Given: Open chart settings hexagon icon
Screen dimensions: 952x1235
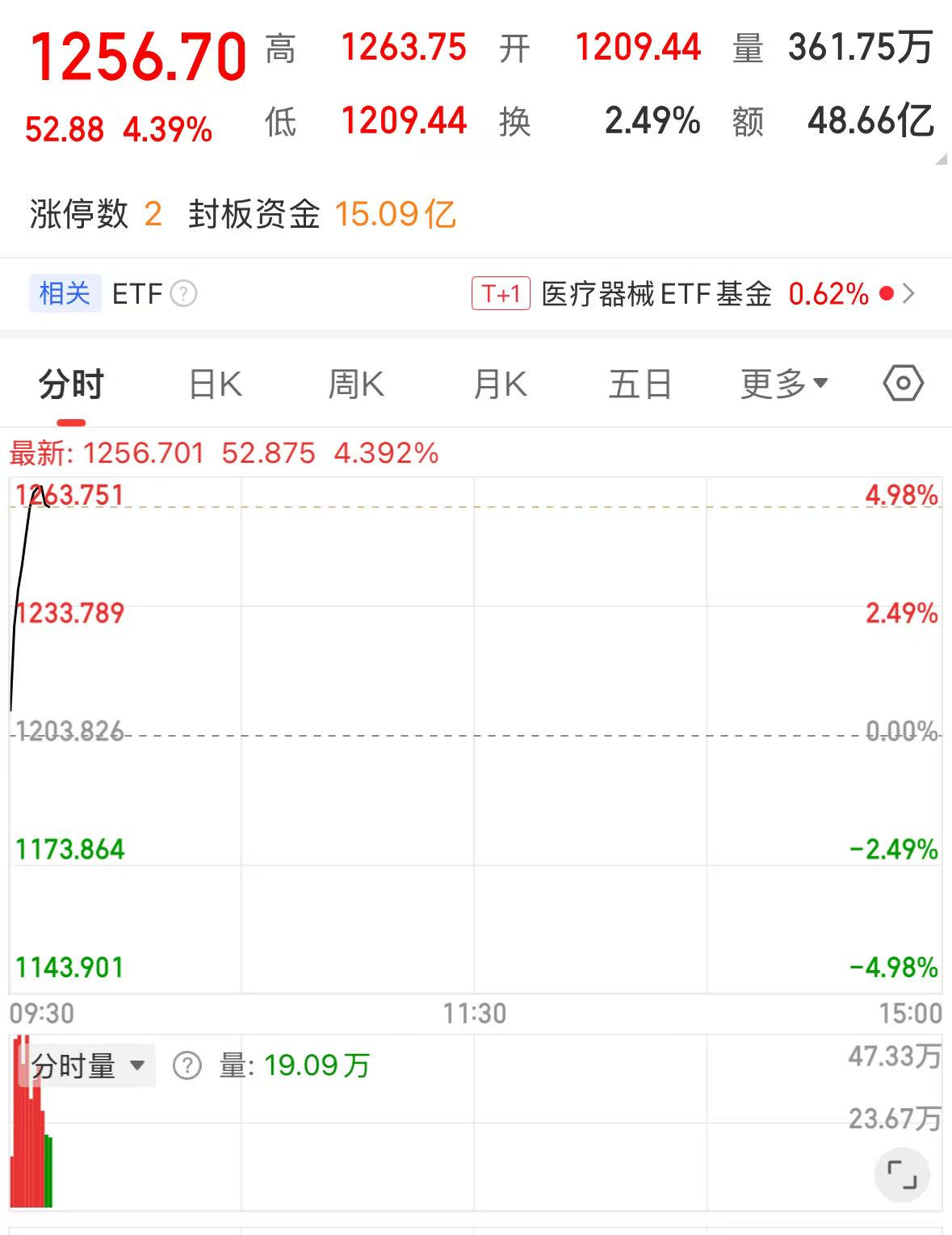Looking at the screenshot, I should point(903,383).
